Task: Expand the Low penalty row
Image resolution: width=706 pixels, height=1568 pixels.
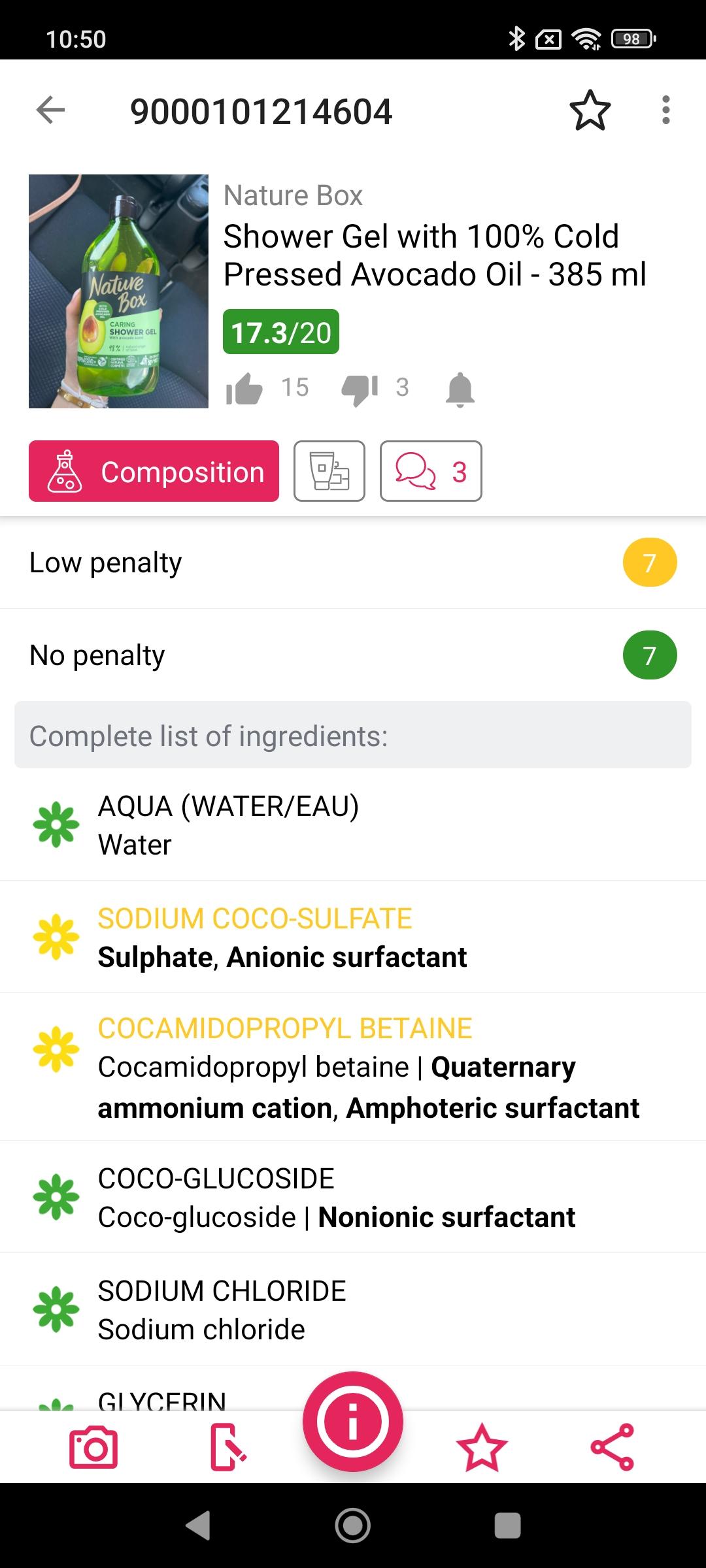Action: tap(353, 563)
